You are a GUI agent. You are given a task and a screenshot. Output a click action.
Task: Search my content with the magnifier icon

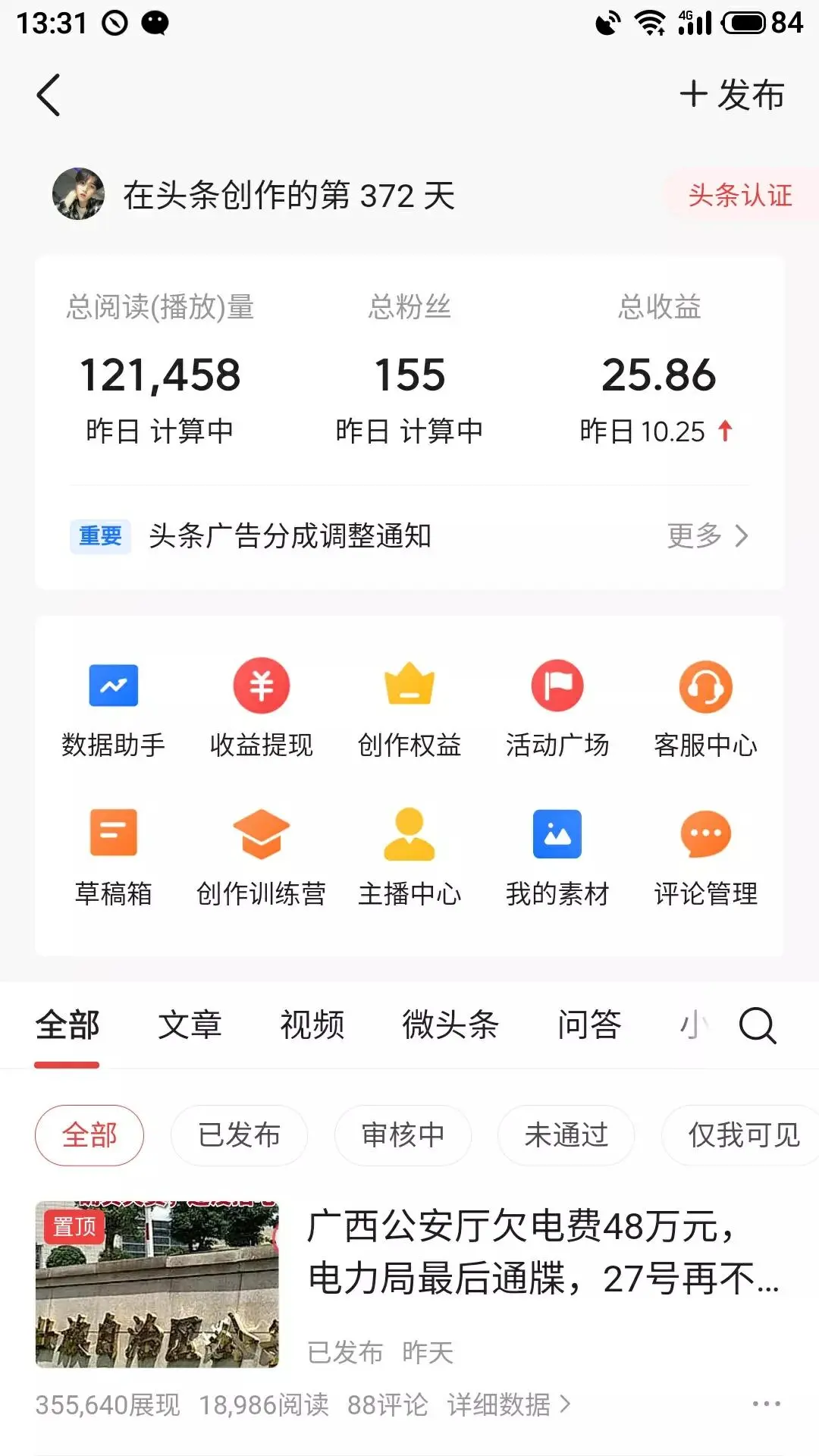[757, 1026]
